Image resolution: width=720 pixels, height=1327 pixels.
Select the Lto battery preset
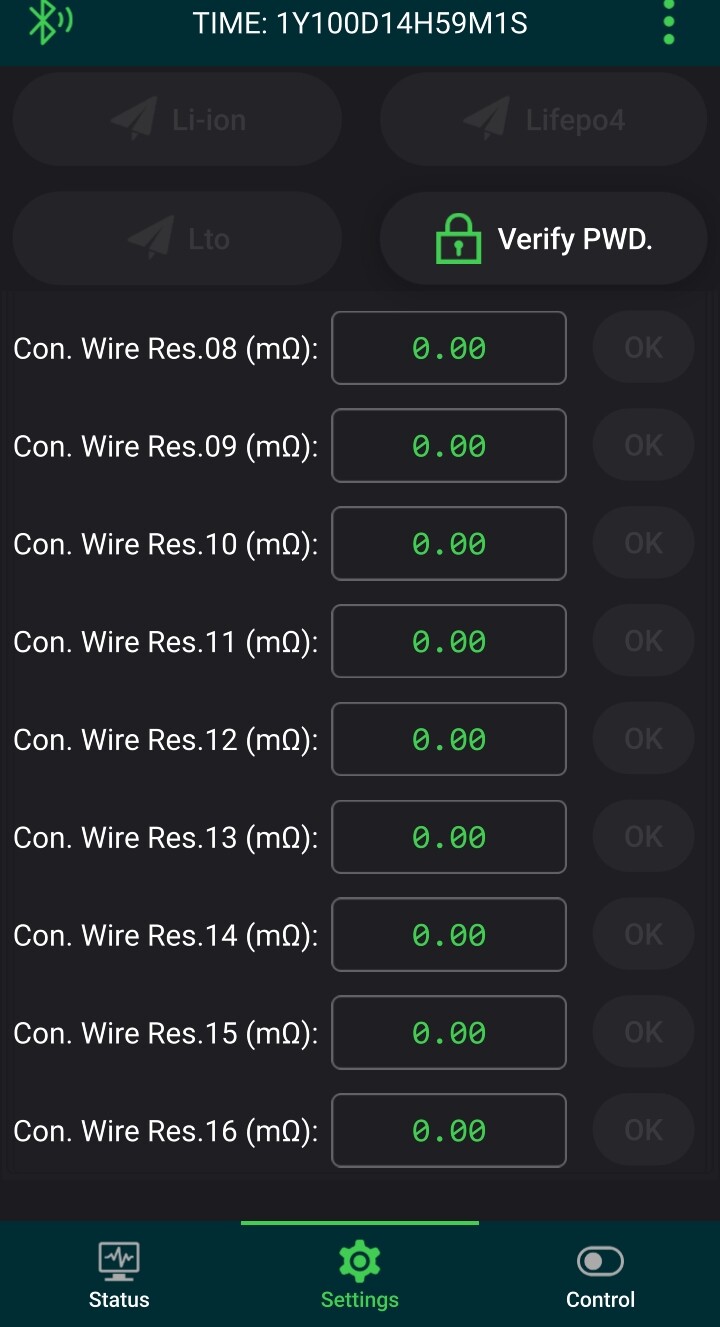coord(178,239)
